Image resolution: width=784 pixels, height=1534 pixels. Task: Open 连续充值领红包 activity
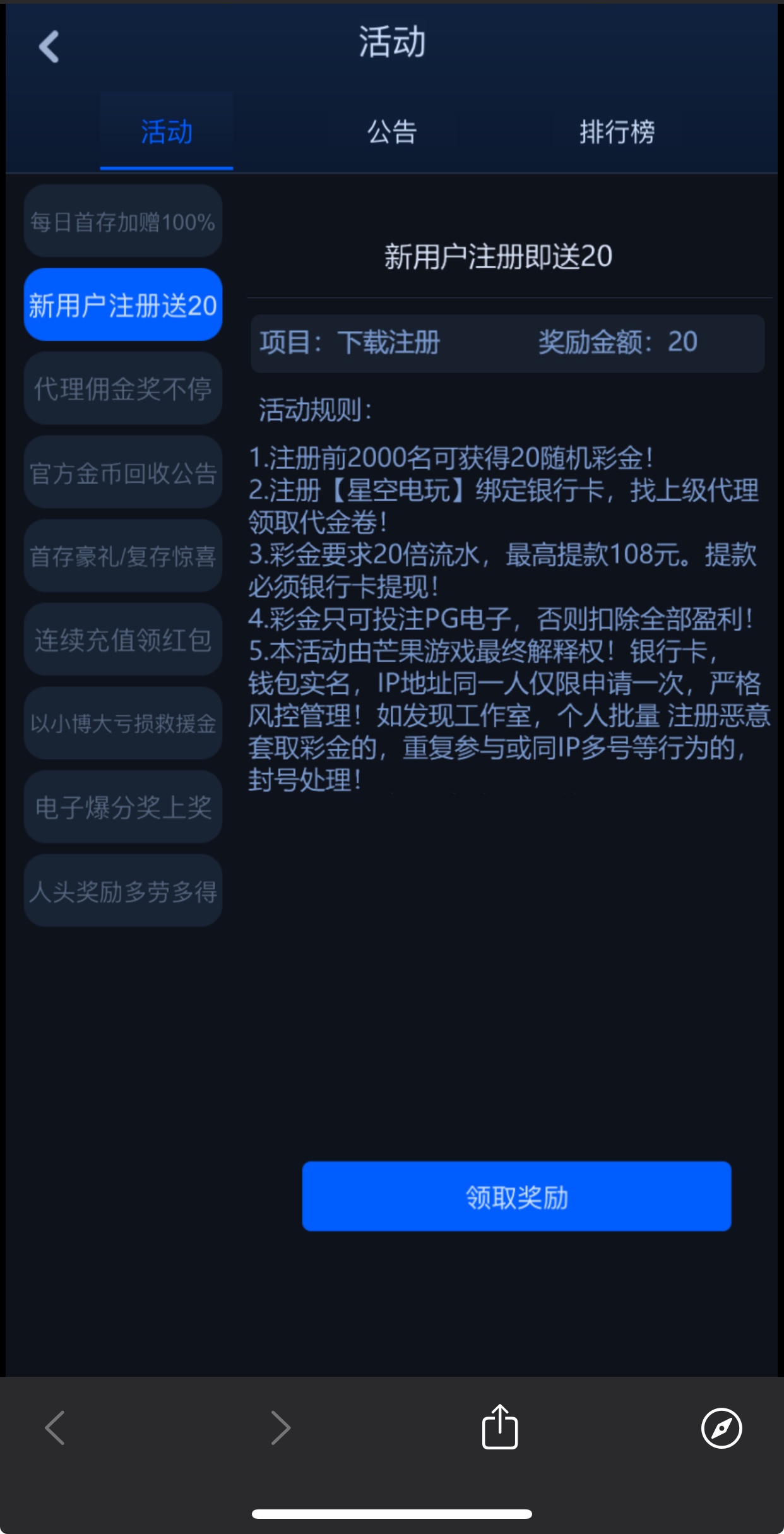pos(123,639)
